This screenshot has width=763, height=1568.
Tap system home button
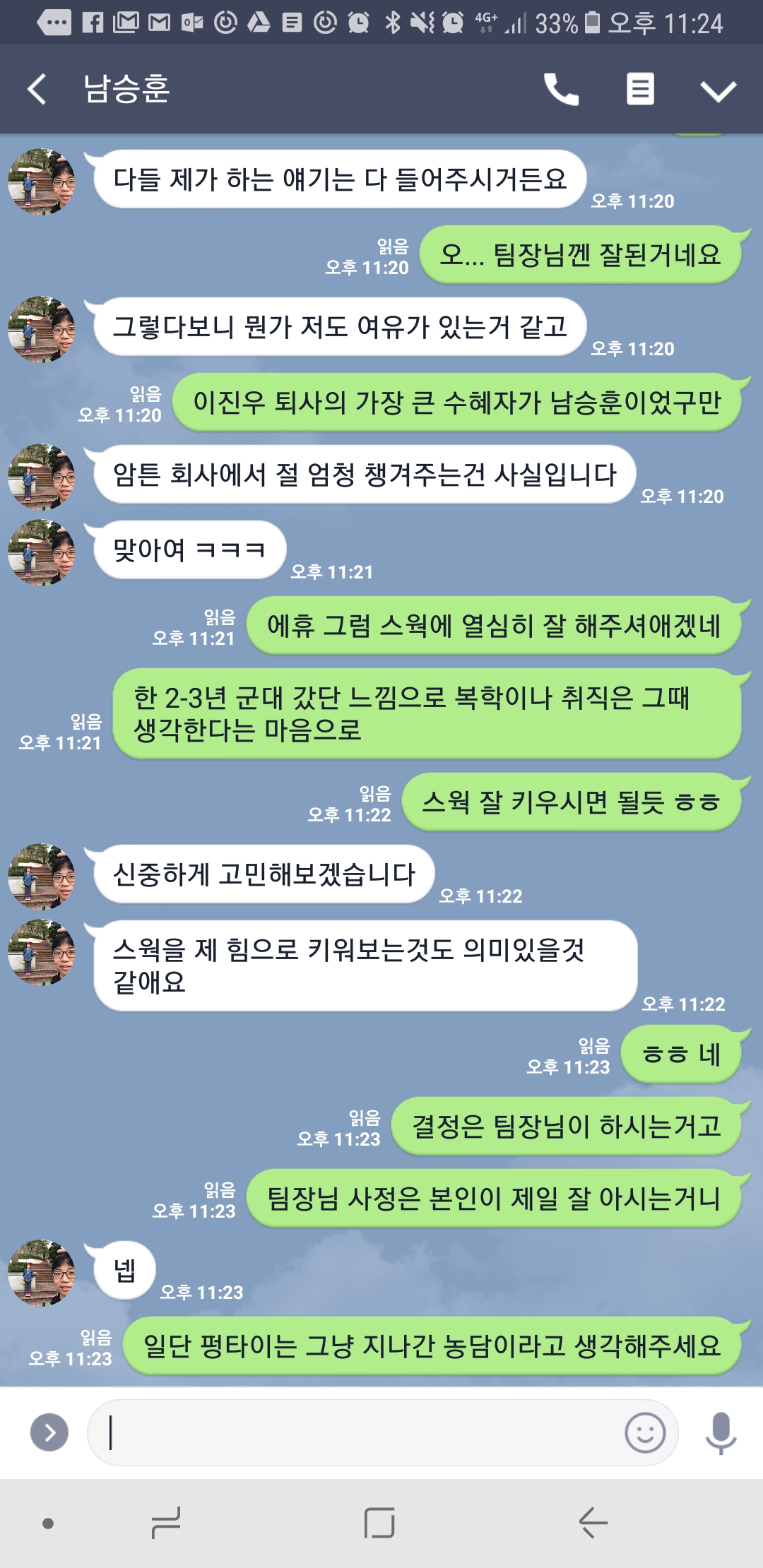(x=379, y=1523)
